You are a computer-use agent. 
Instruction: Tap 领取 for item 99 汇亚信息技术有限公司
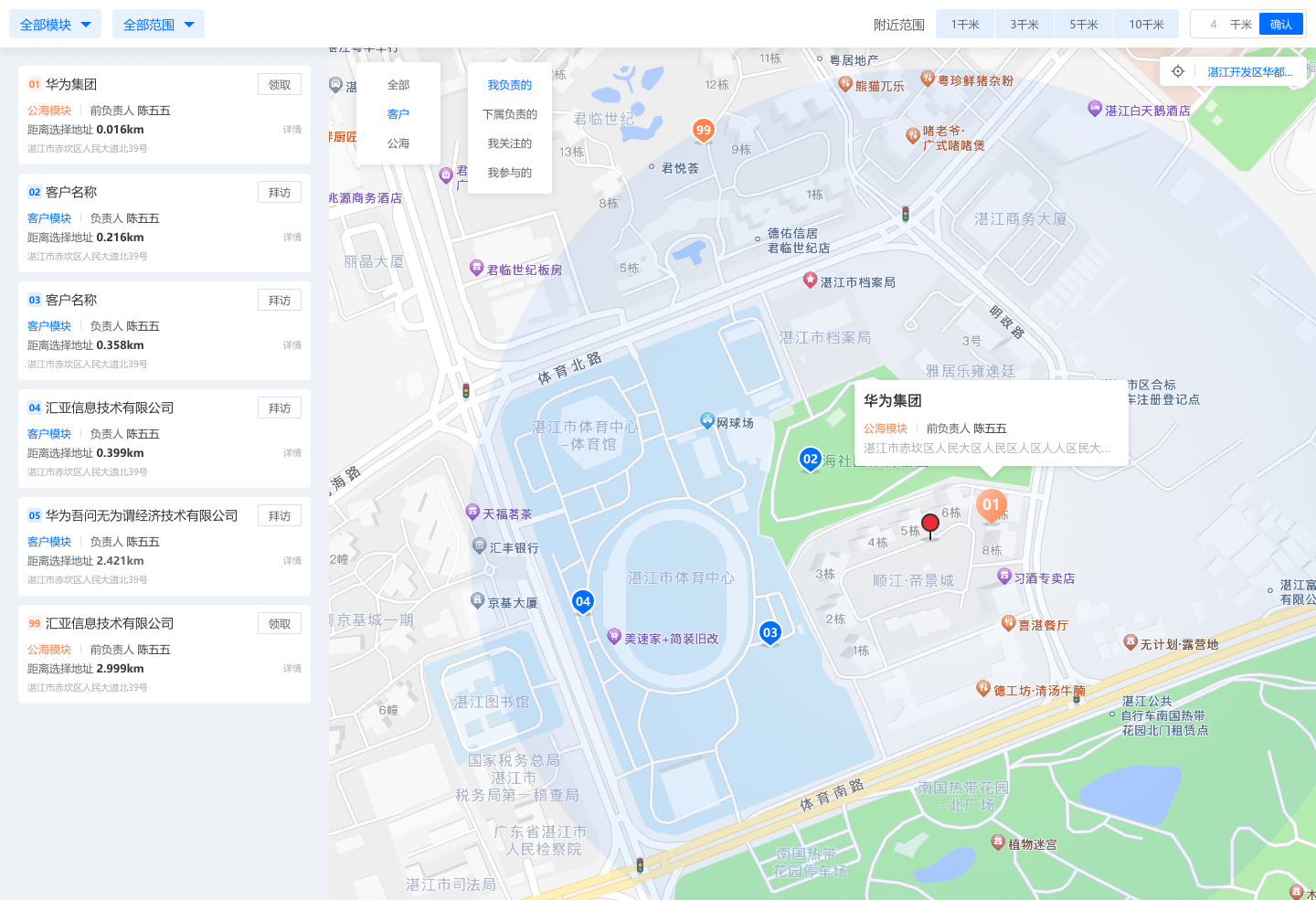click(280, 624)
